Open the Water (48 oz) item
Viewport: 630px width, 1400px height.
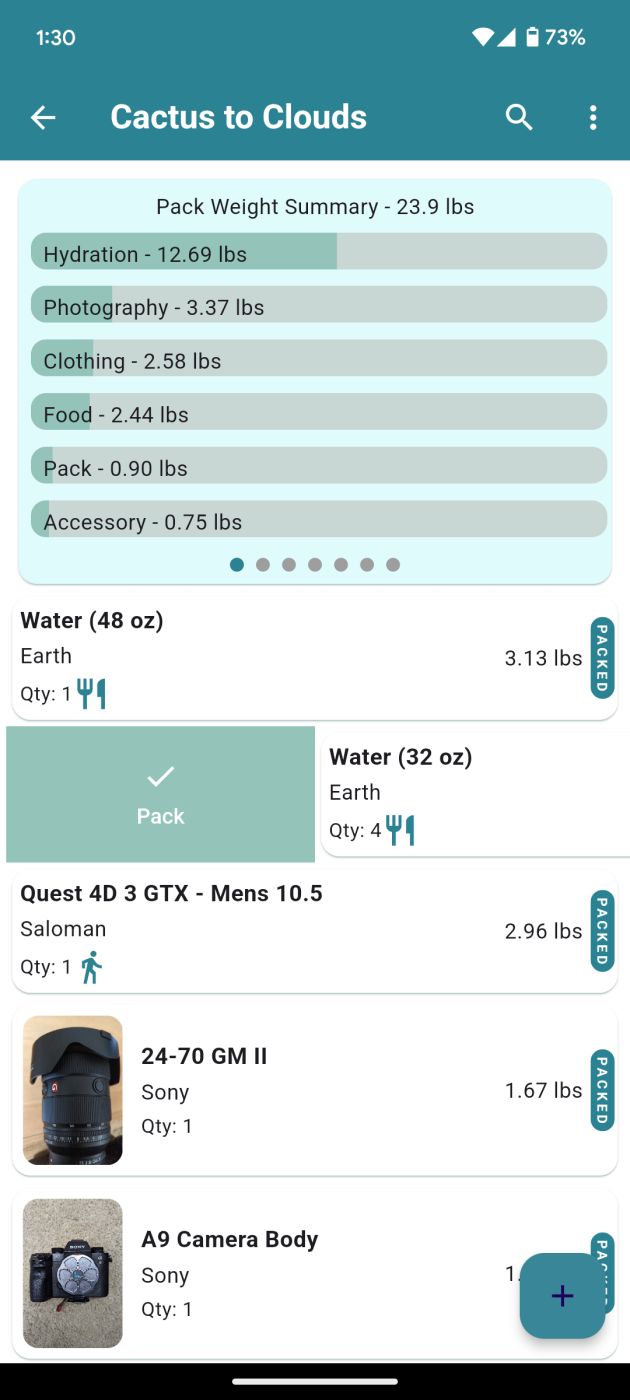pos(315,658)
